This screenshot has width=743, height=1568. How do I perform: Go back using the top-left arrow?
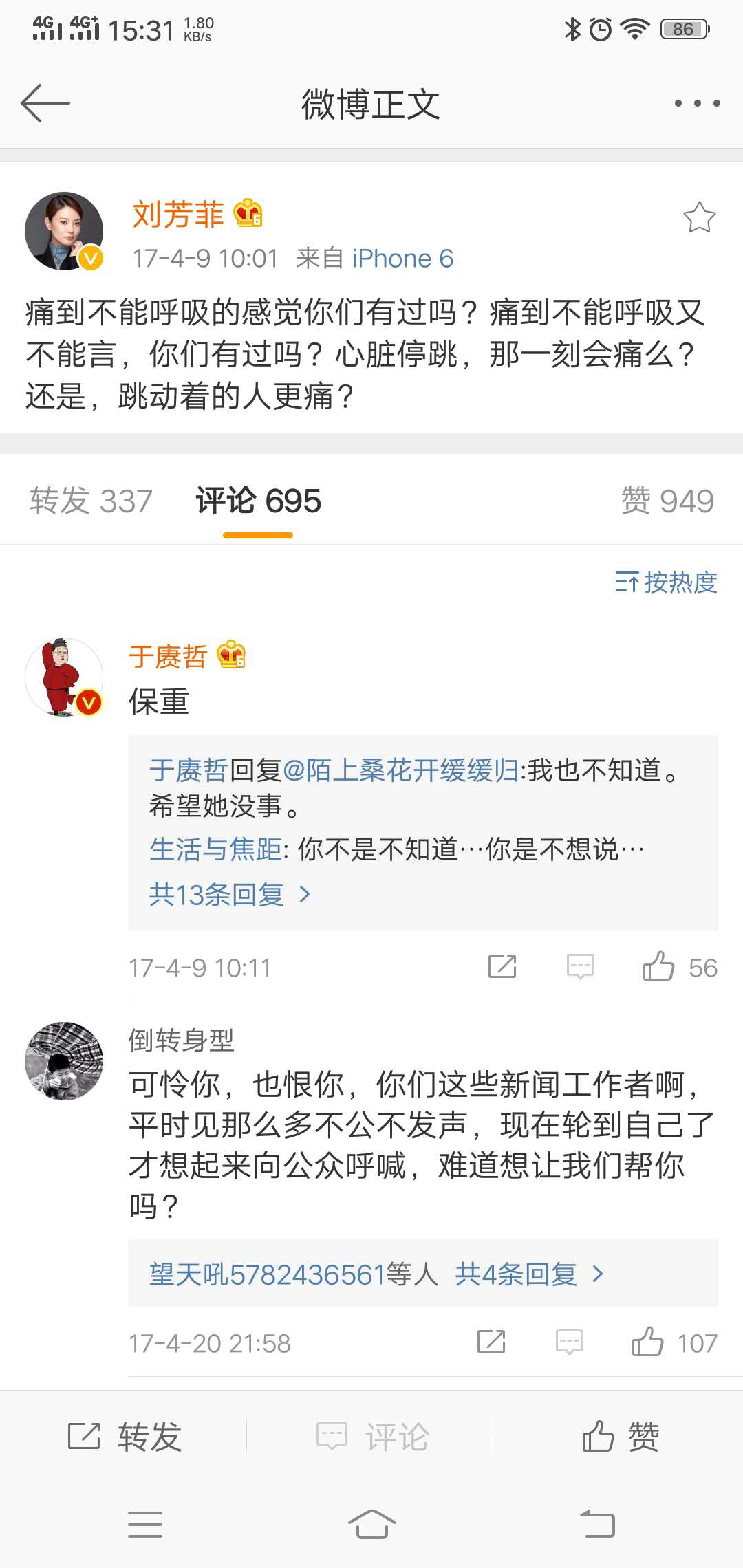tap(45, 103)
